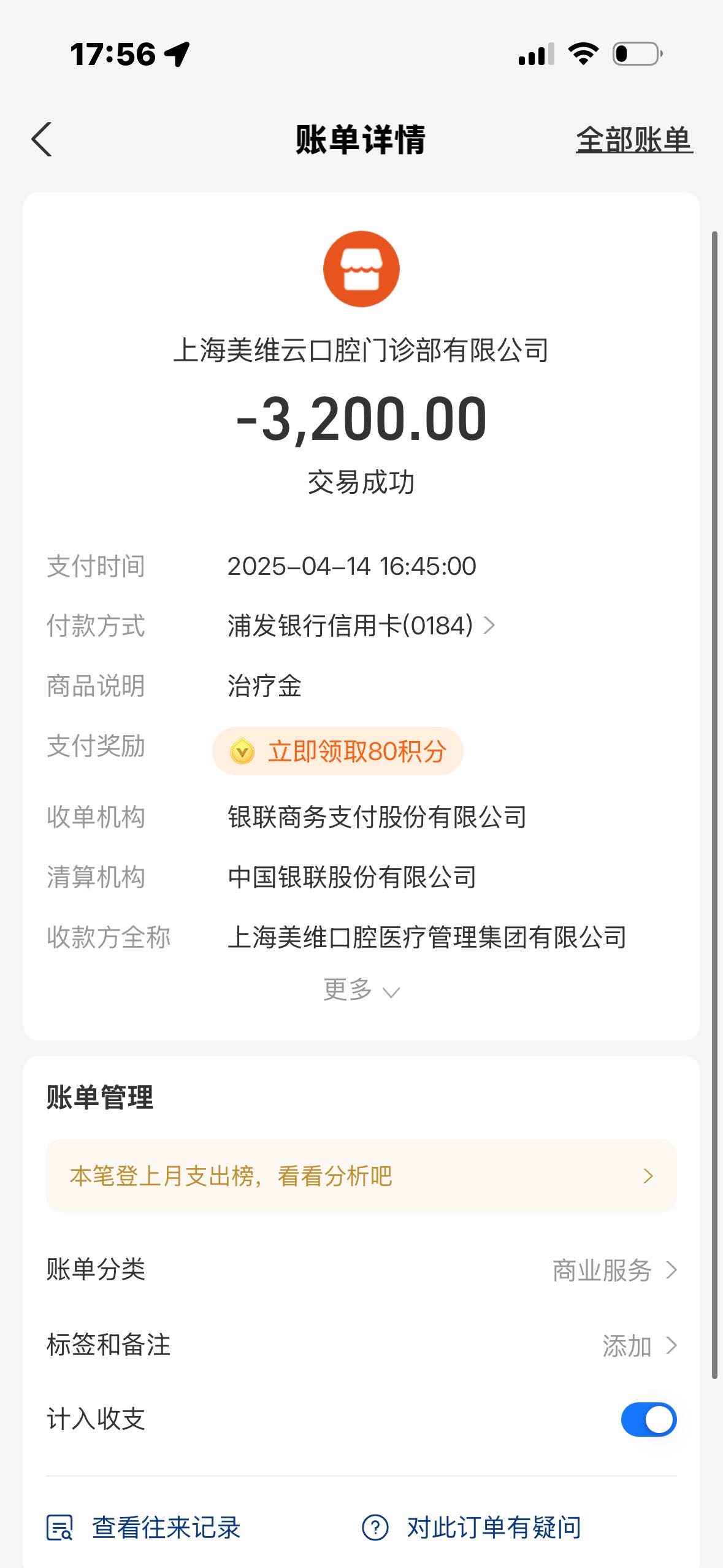Open 查看往来记录

pyautogui.click(x=144, y=1528)
